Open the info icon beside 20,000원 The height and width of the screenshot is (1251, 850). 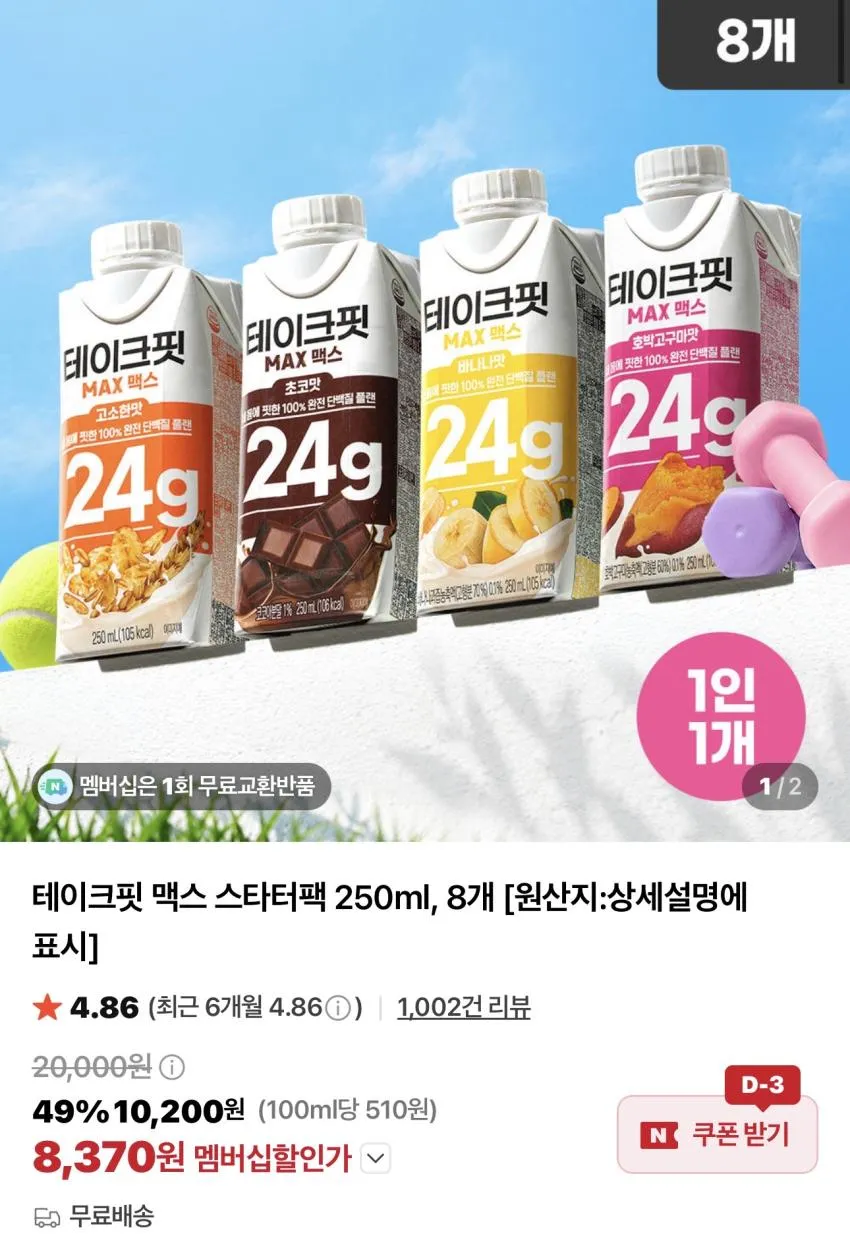172,1067
